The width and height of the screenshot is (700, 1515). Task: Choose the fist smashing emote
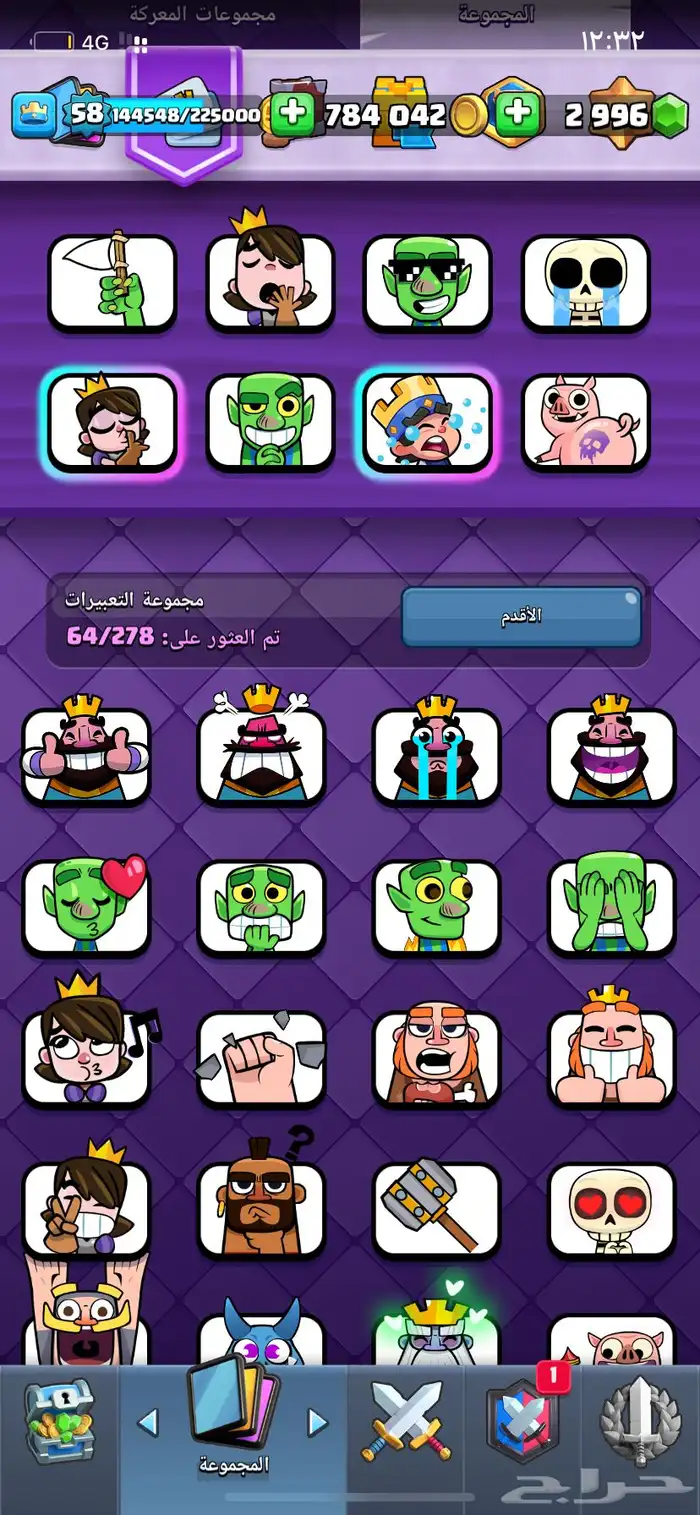click(261, 1058)
